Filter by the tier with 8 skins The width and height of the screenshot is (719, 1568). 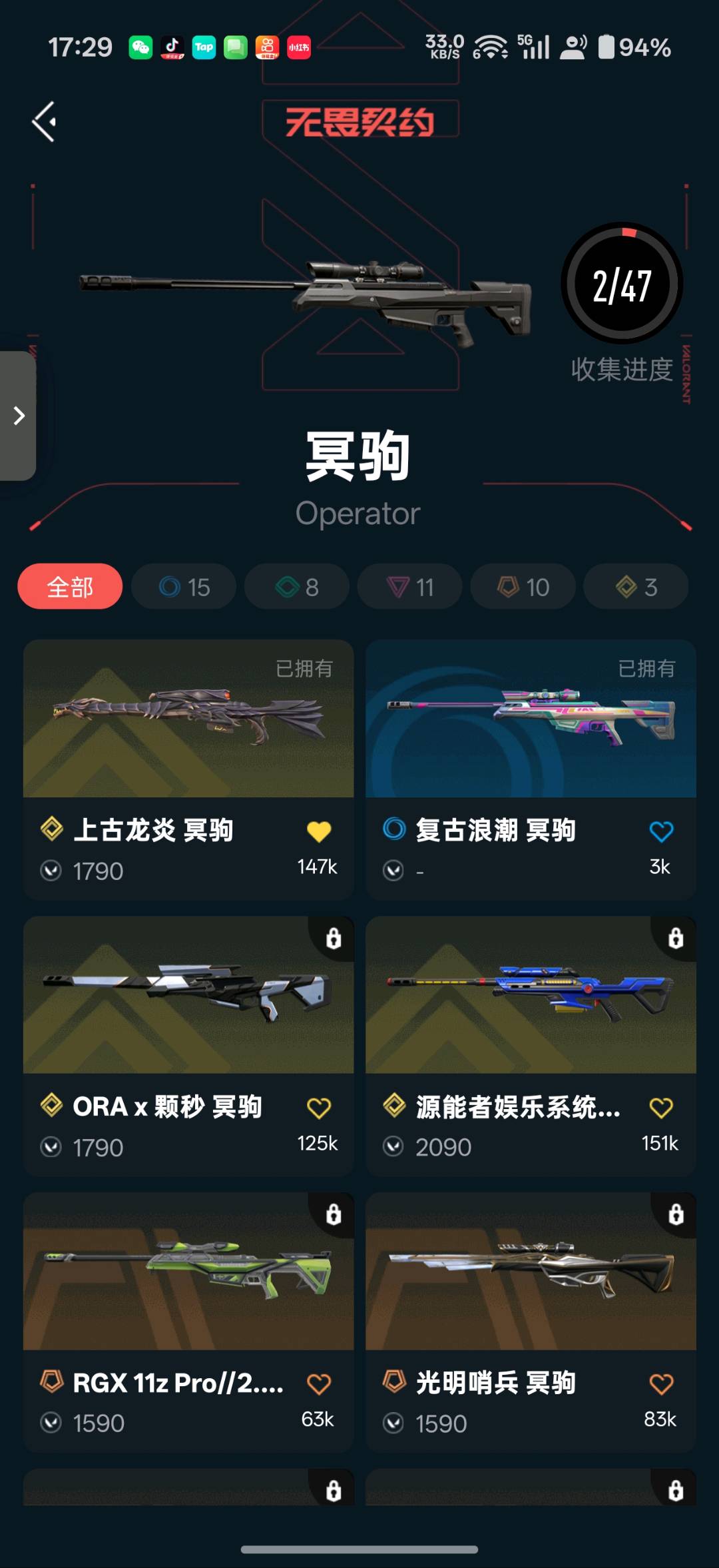point(297,587)
